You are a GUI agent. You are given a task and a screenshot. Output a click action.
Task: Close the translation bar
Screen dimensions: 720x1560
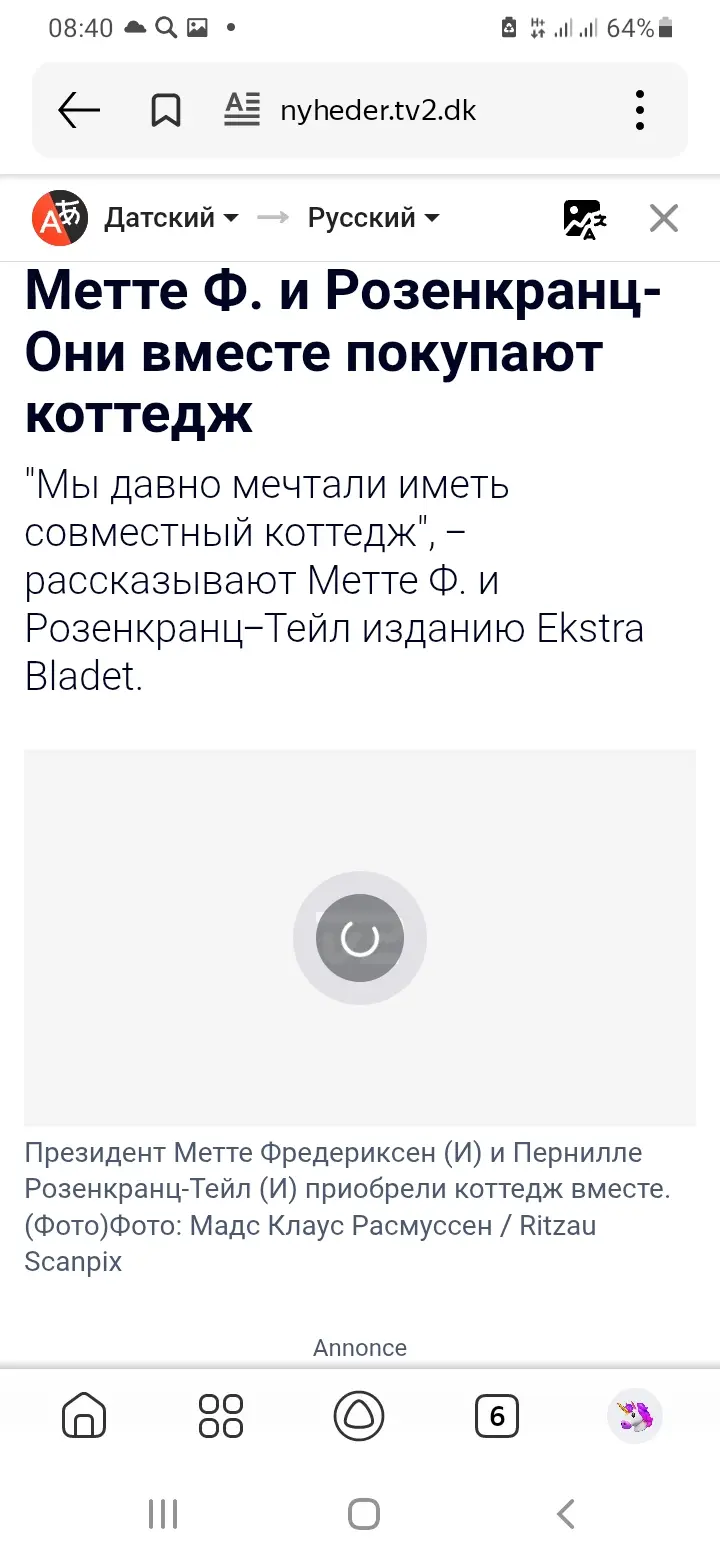point(664,218)
